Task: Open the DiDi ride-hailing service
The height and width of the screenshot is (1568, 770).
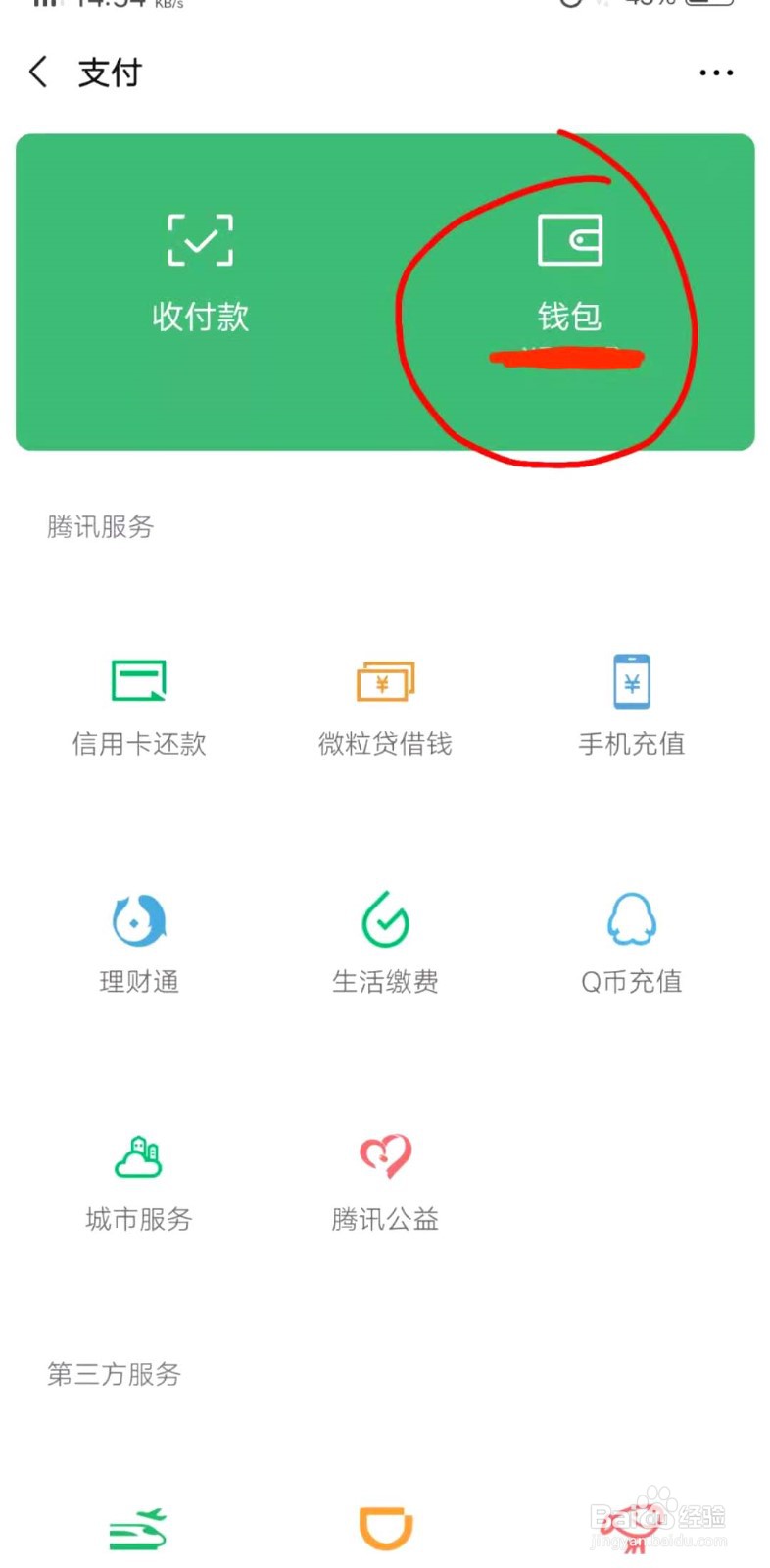Action: pyautogui.click(x=385, y=1529)
